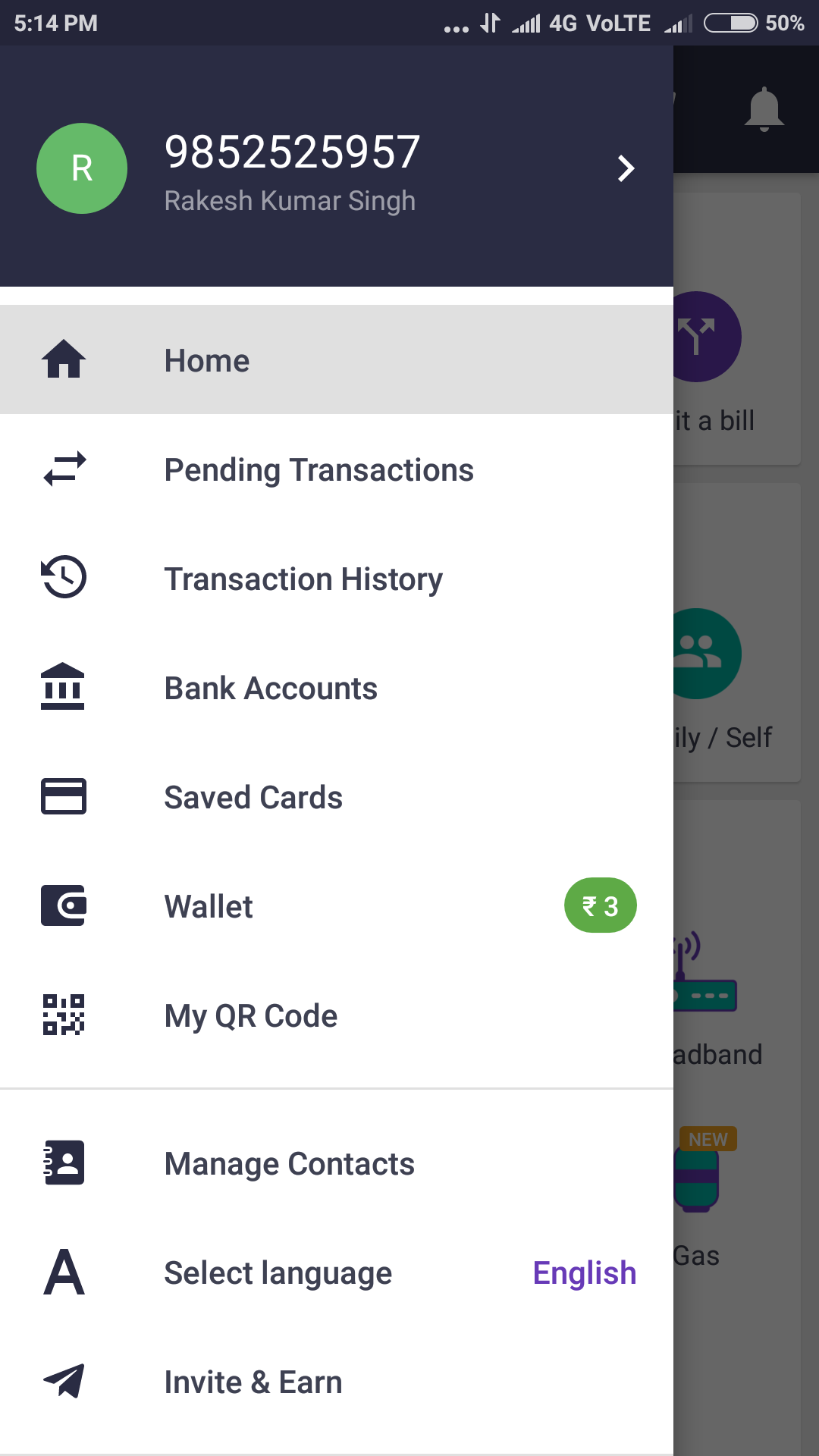Open Pending Transactions
The width and height of the screenshot is (819, 1456).
[318, 470]
